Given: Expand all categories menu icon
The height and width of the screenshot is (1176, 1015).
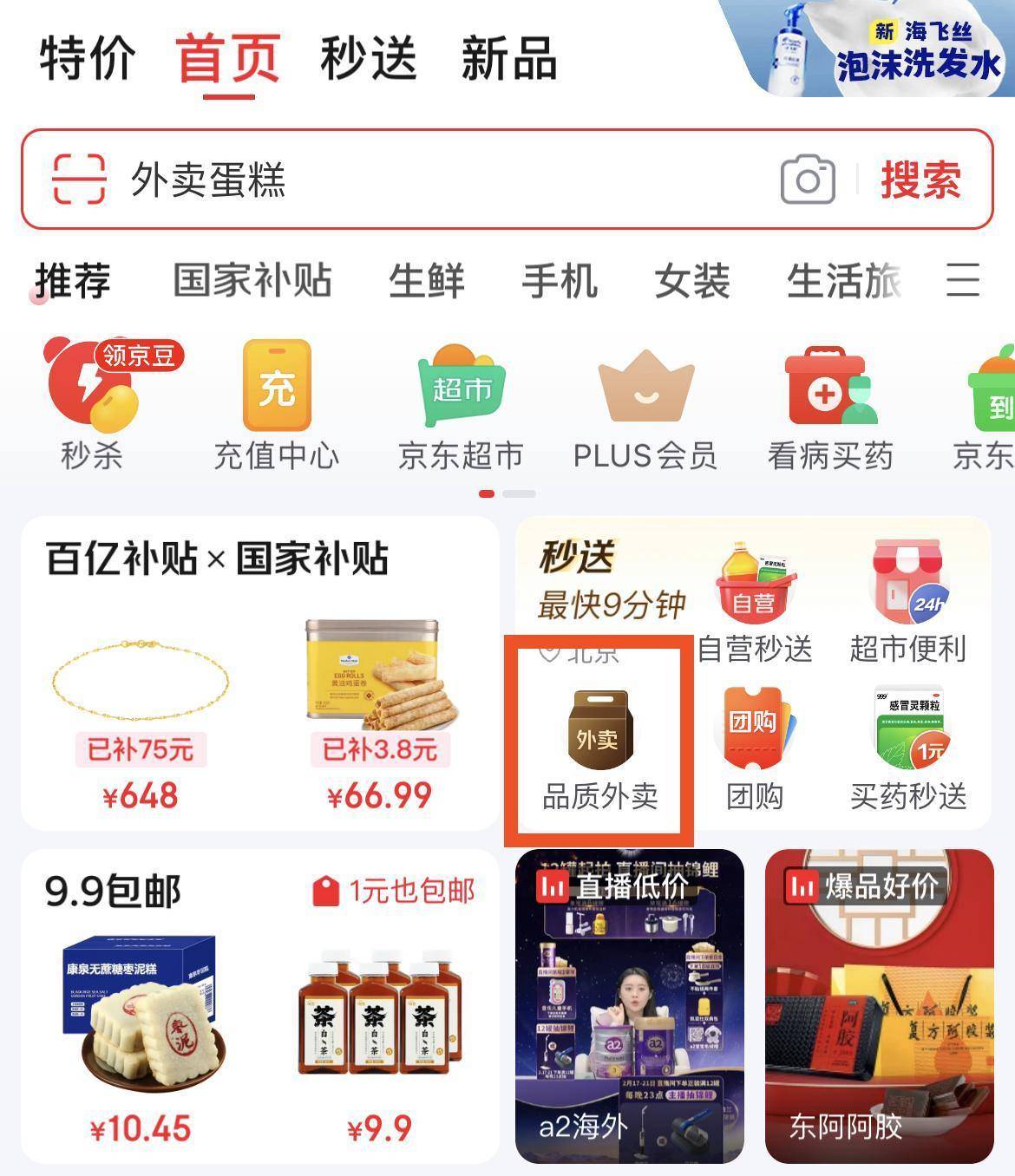Looking at the screenshot, I should coord(962,281).
